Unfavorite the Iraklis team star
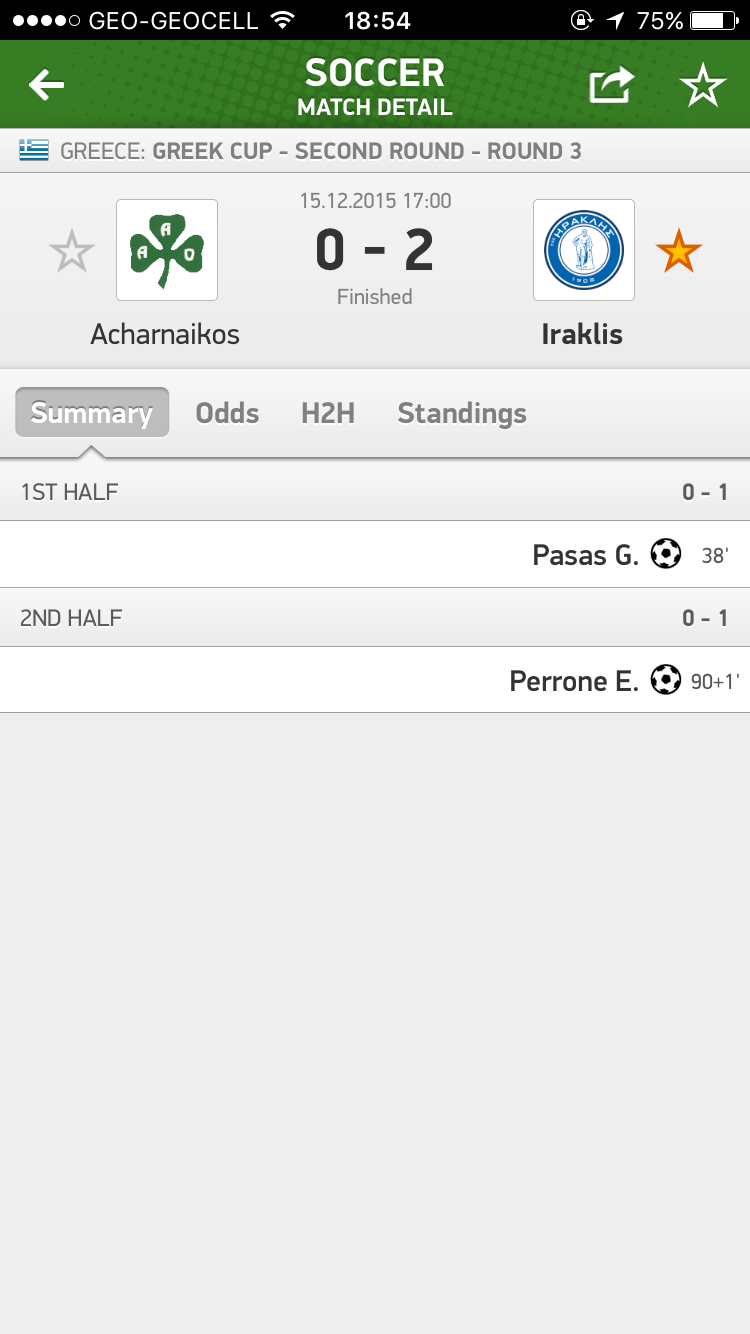The width and height of the screenshot is (750, 1334). click(679, 251)
